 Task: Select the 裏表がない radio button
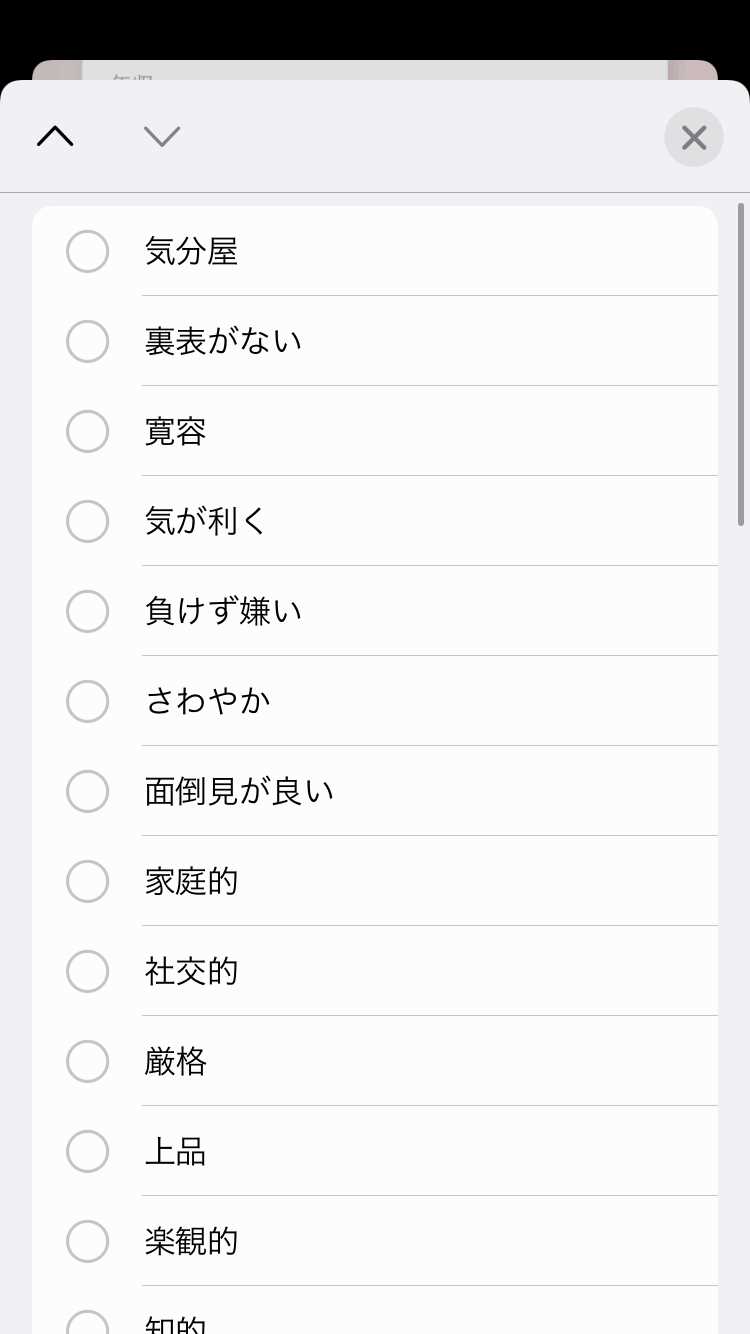coord(87,341)
